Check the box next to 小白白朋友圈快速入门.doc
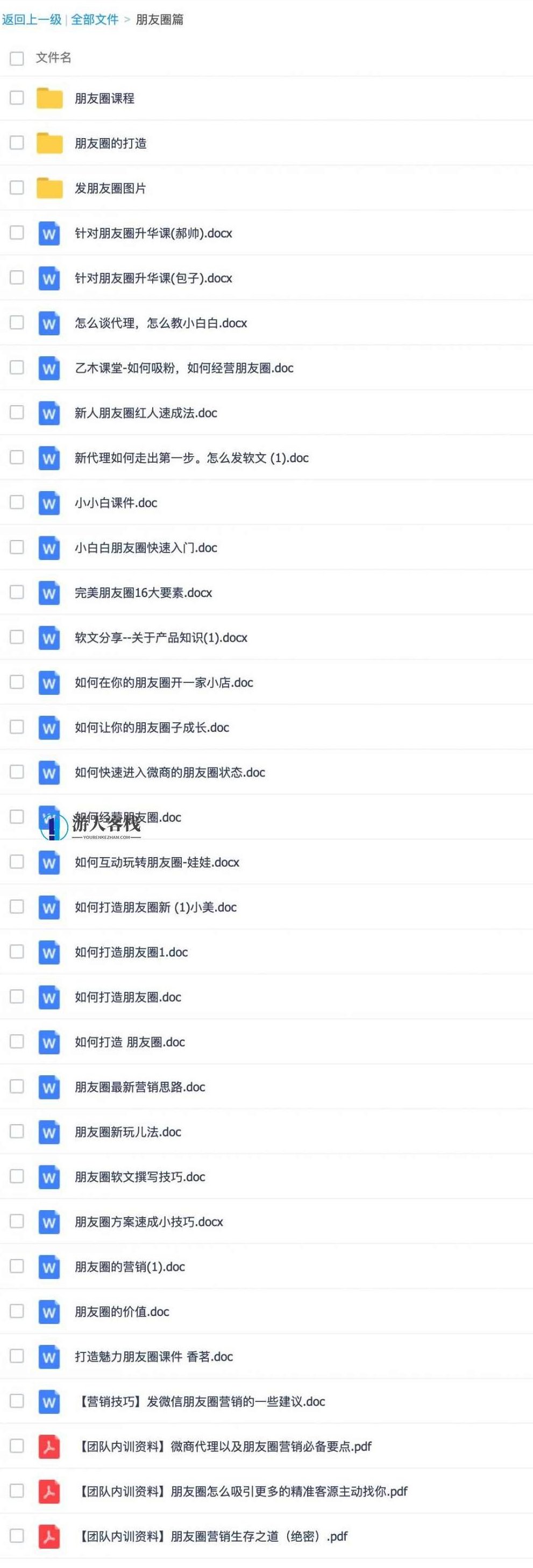This screenshot has width=533, height=1568. [x=17, y=547]
